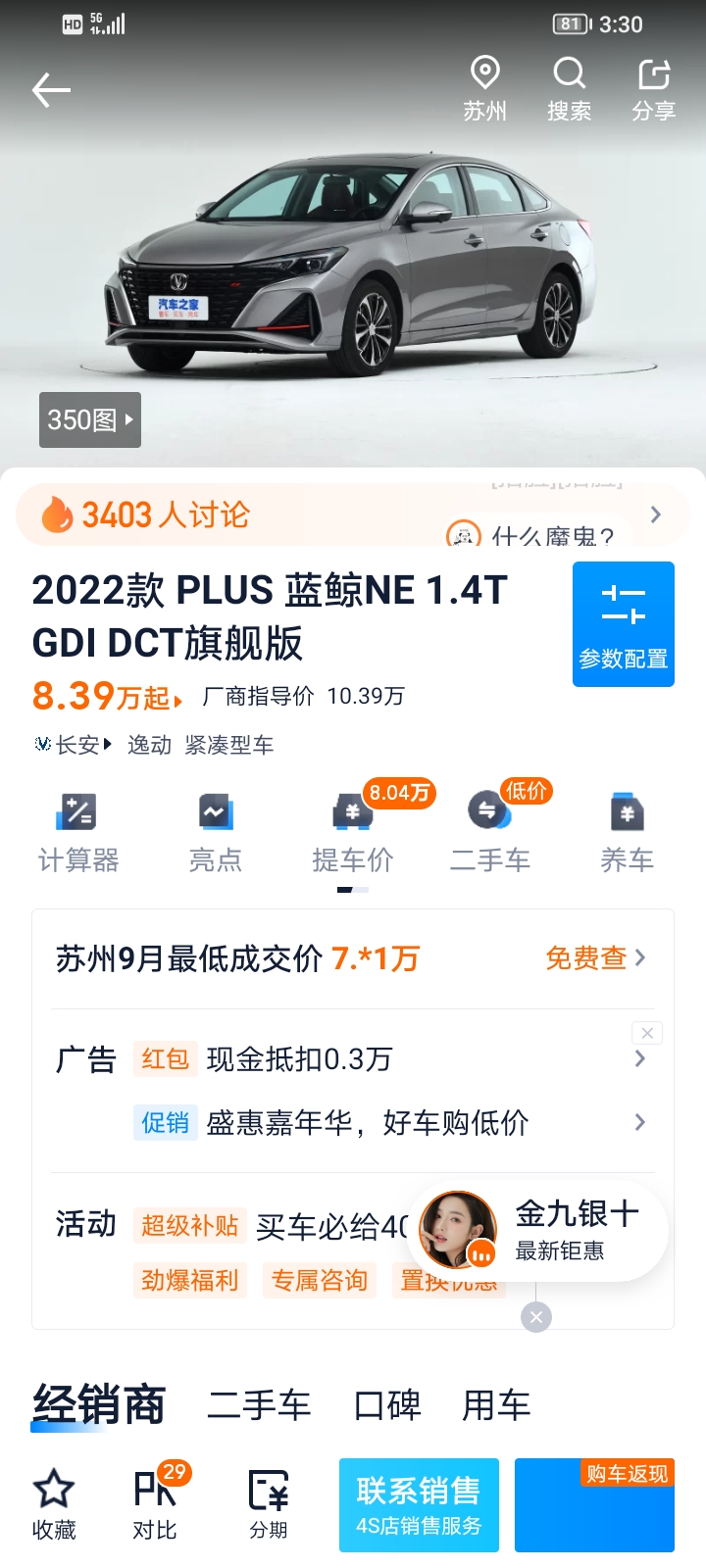Viewport: 706px width, 1568px height.
Task: Open the 3403人讨论 discussion banner
Action: click(353, 514)
